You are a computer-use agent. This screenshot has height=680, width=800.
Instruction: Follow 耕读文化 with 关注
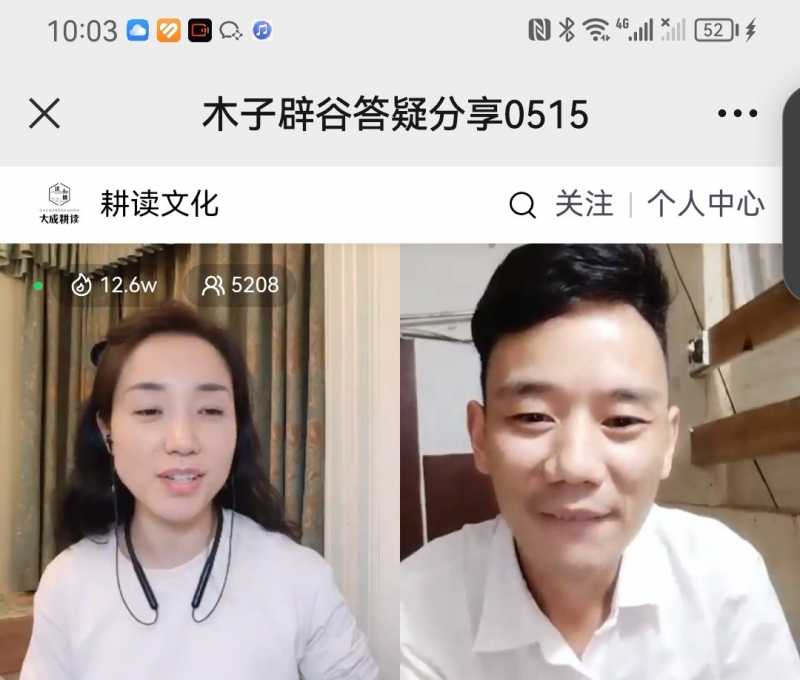[x=584, y=204]
